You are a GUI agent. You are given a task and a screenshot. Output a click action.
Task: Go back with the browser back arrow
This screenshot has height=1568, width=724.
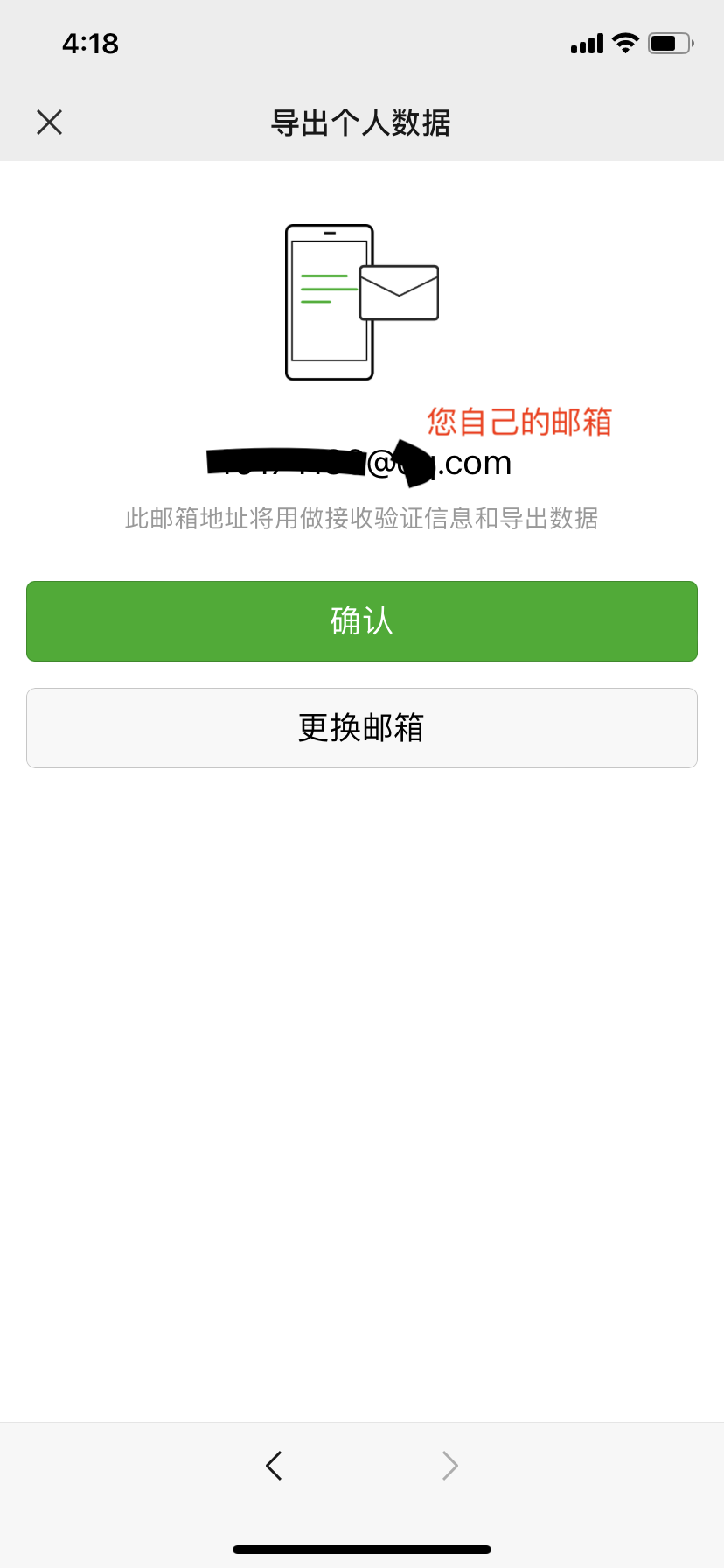click(274, 1465)
